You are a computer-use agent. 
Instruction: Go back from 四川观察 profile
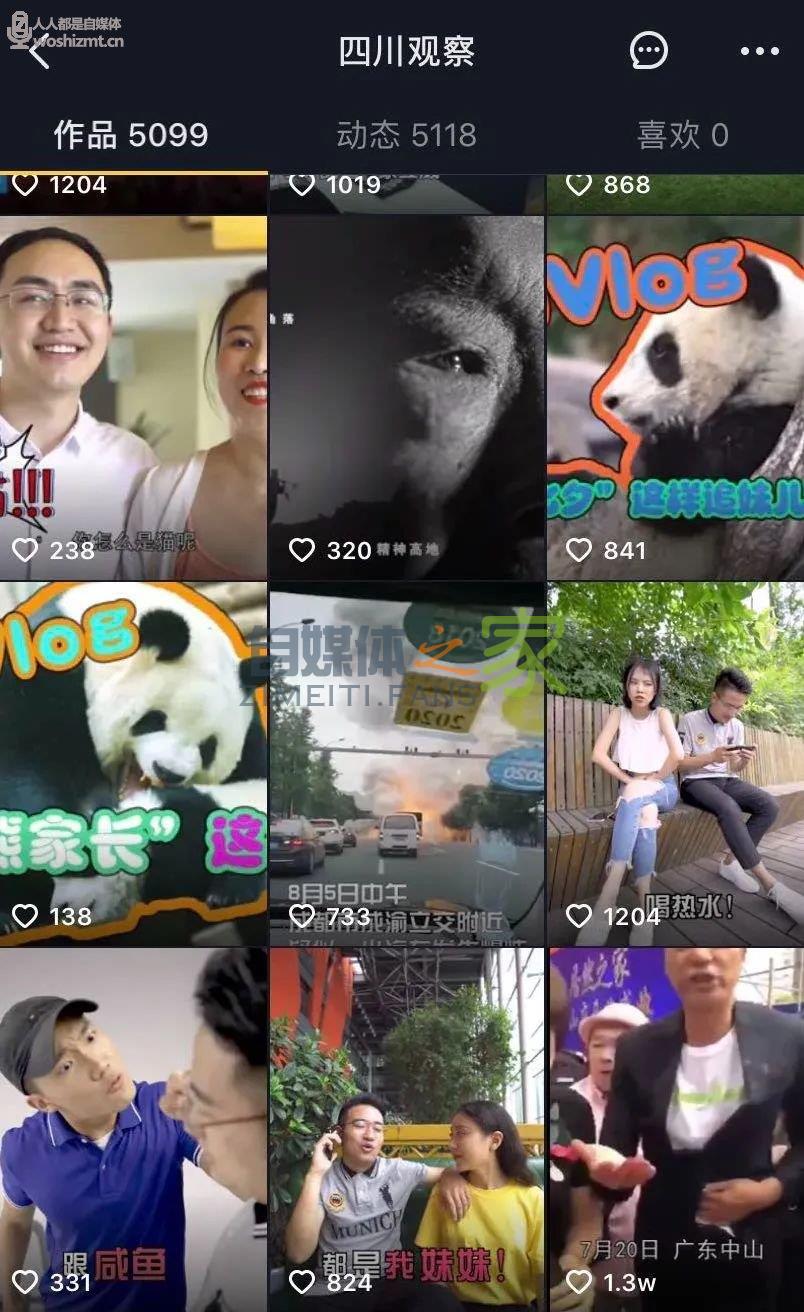click(x=39, y=51)
